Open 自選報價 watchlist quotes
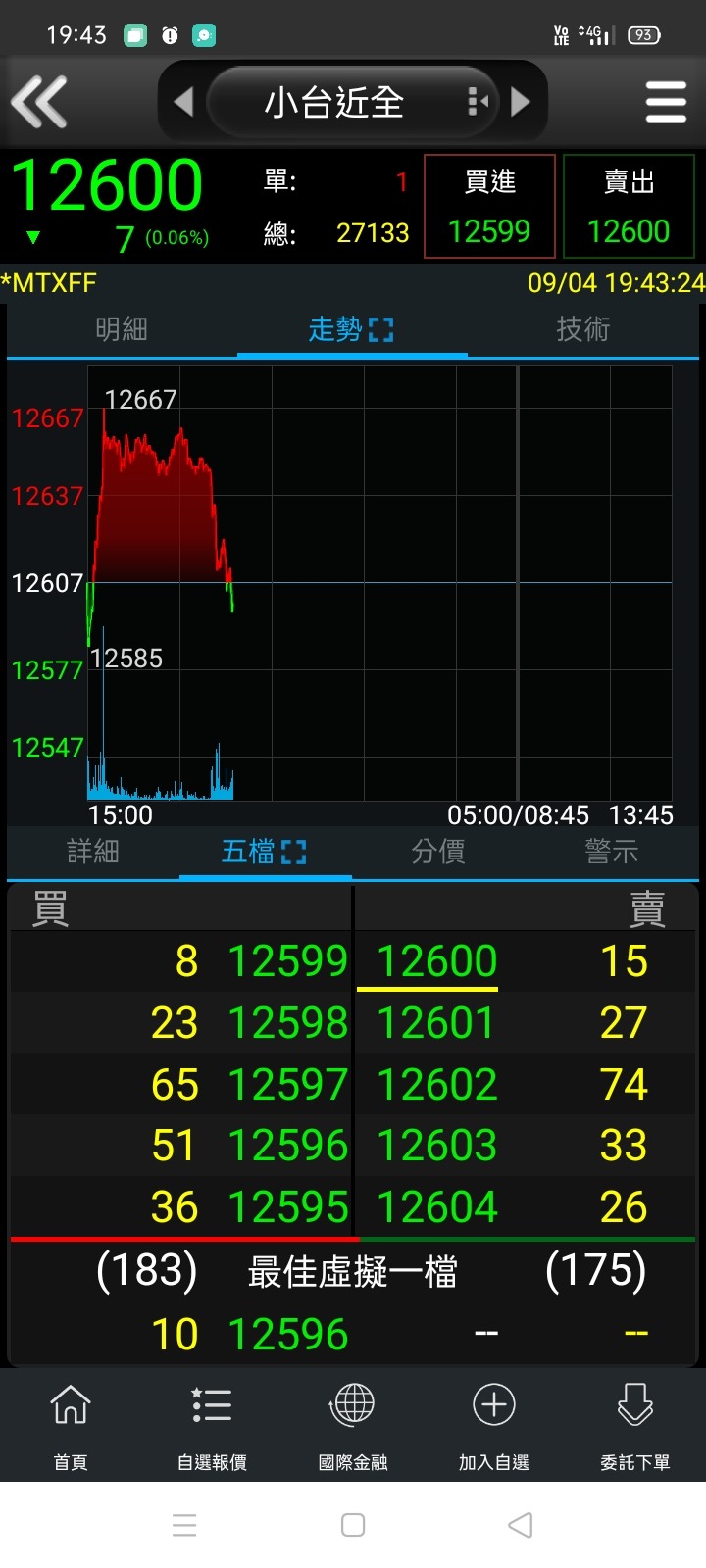Viewport: 706px width, 1568px height. click(212, 1426)
